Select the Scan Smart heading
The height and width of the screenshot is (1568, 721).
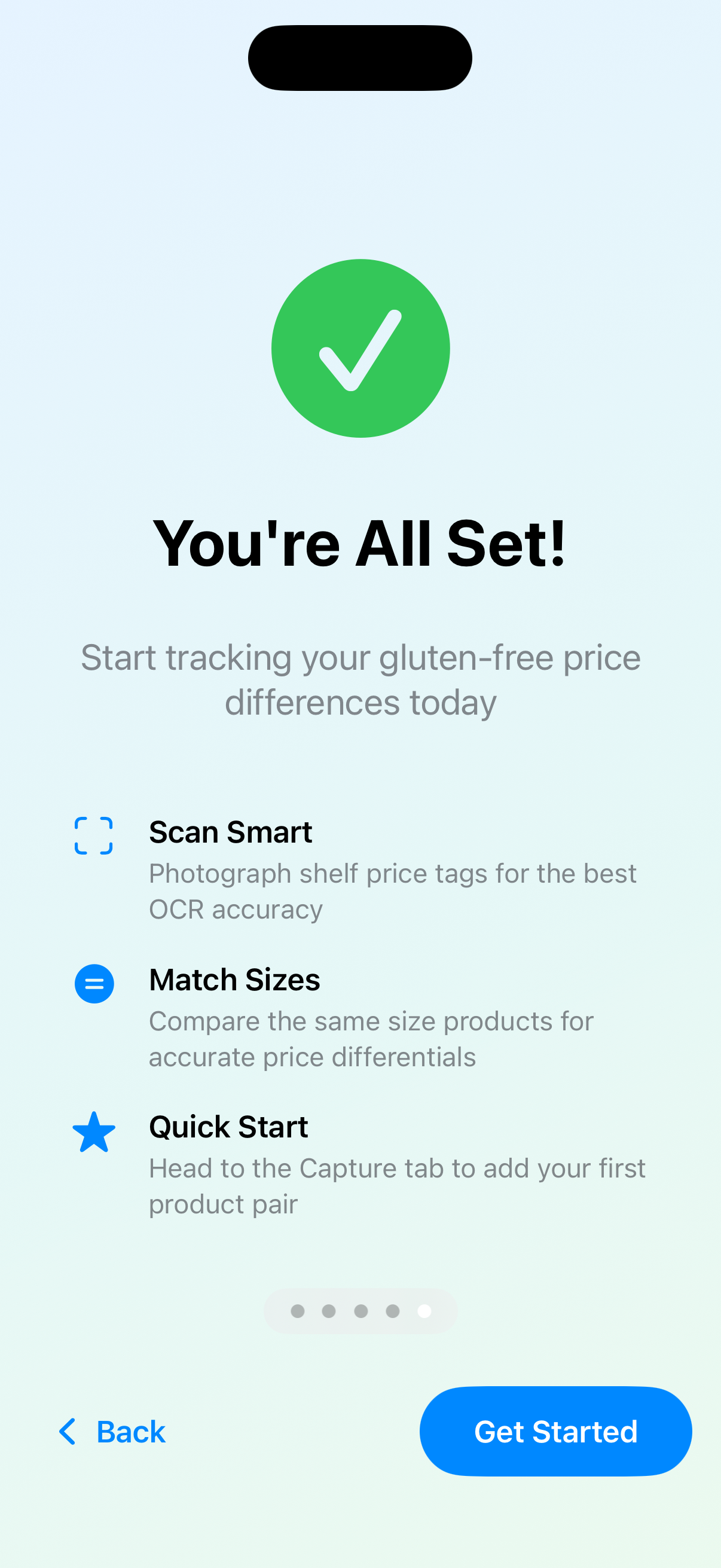[x=231, y=832]
